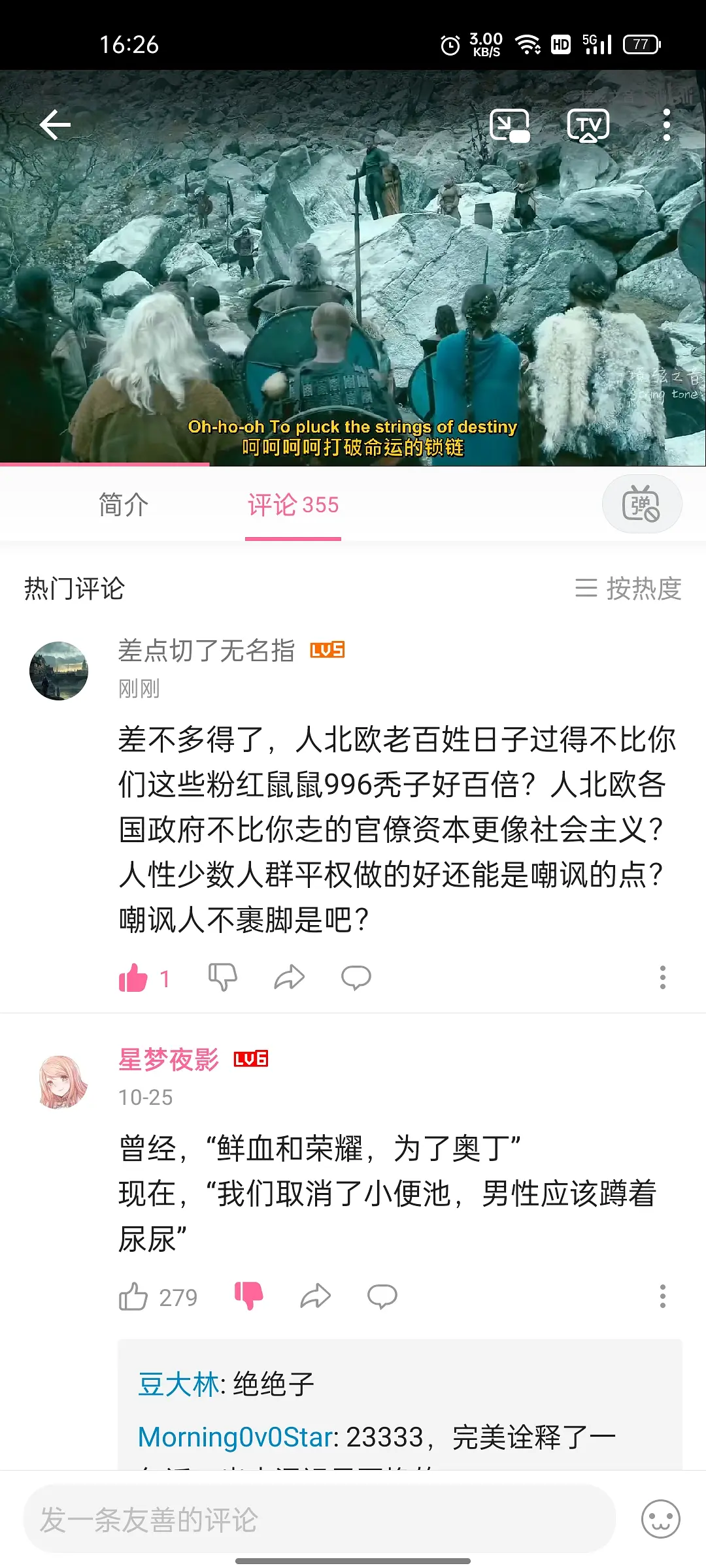Enter picture-in-picture mode
Image resolution: width=706 pixels, height=1568 pixels.
[x=509, y=125]
